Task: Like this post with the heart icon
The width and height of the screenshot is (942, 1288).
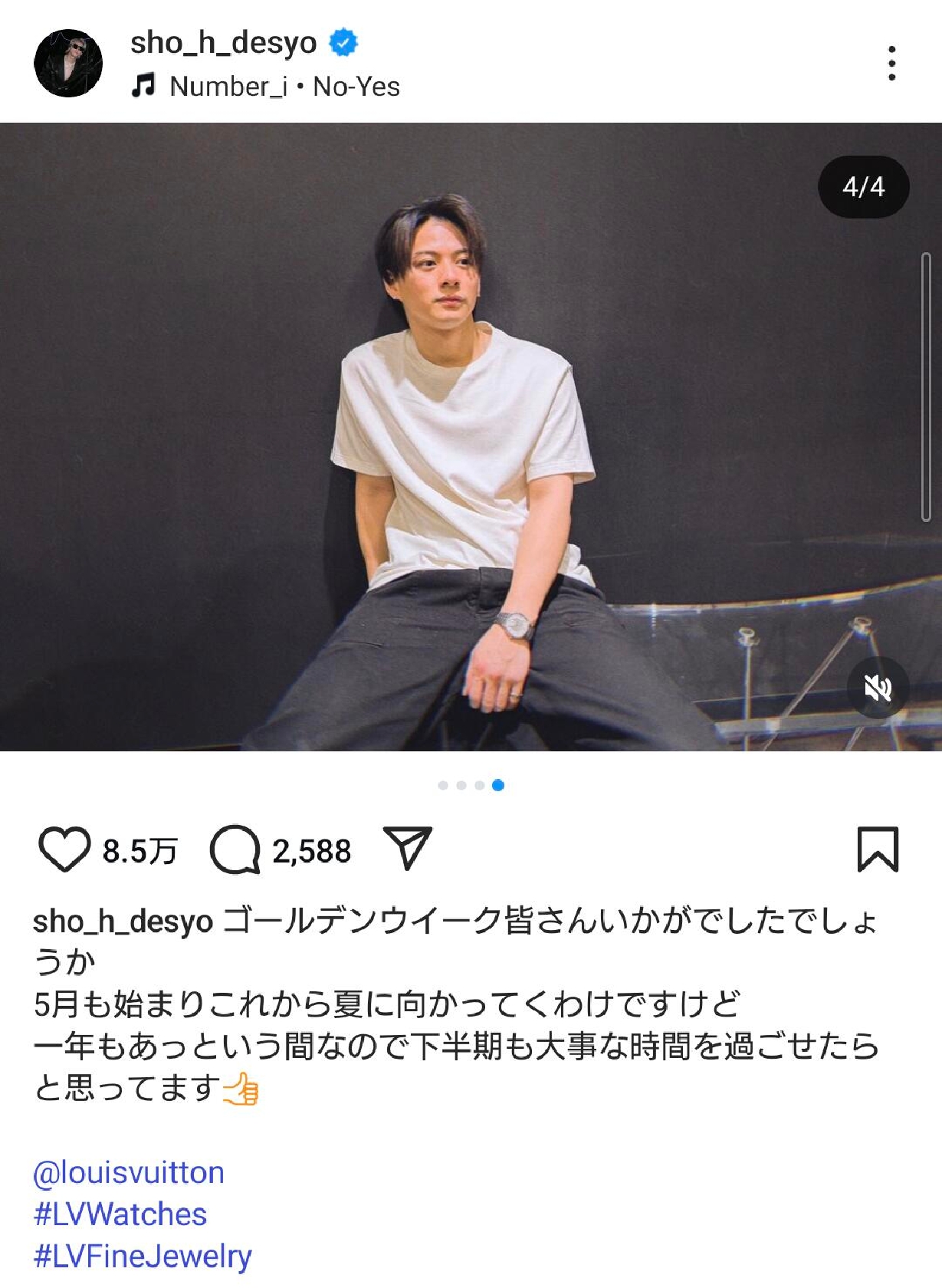Action: (64, 849)
